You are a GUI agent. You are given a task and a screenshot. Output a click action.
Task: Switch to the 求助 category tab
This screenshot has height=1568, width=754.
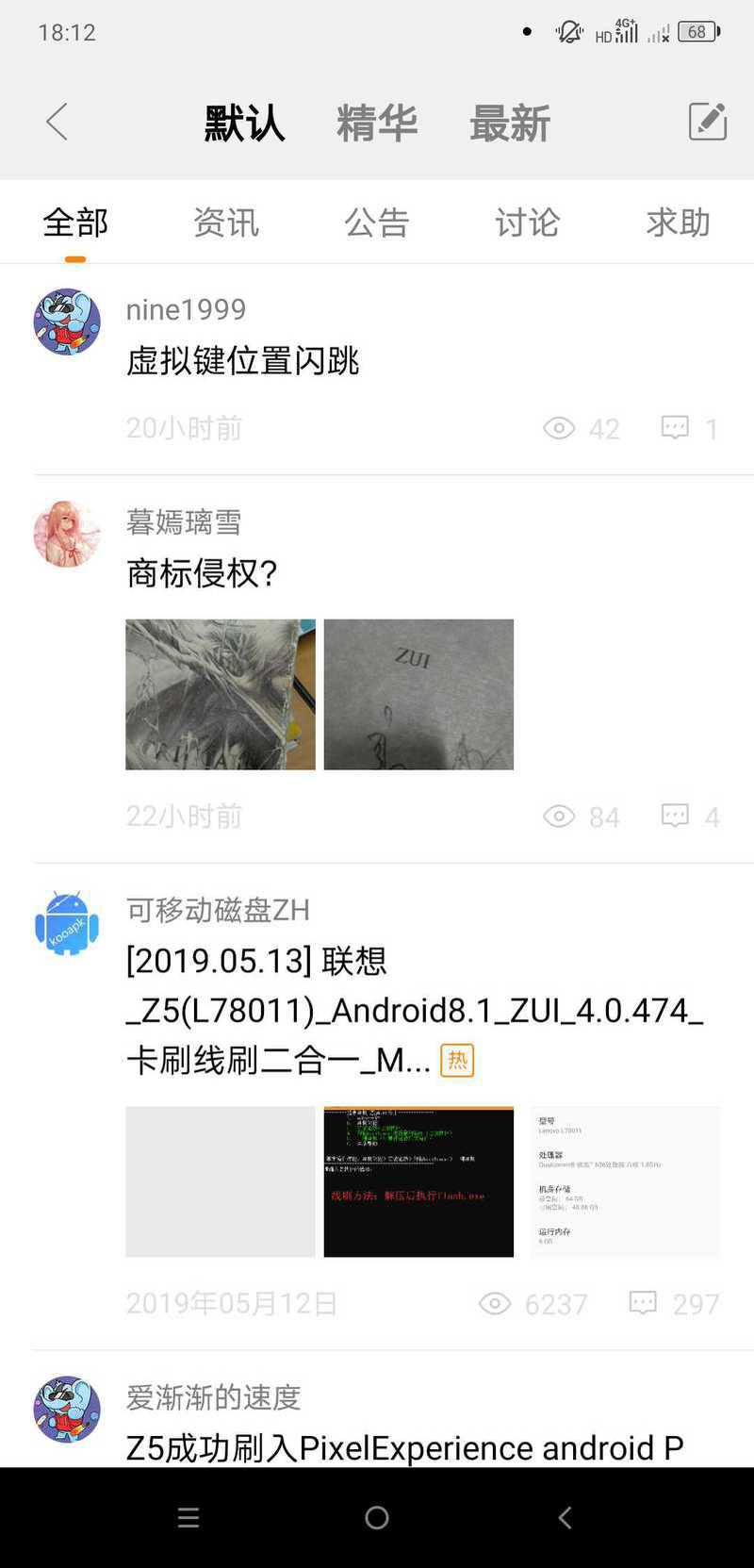pyautogui.click(x=678, y=223)
